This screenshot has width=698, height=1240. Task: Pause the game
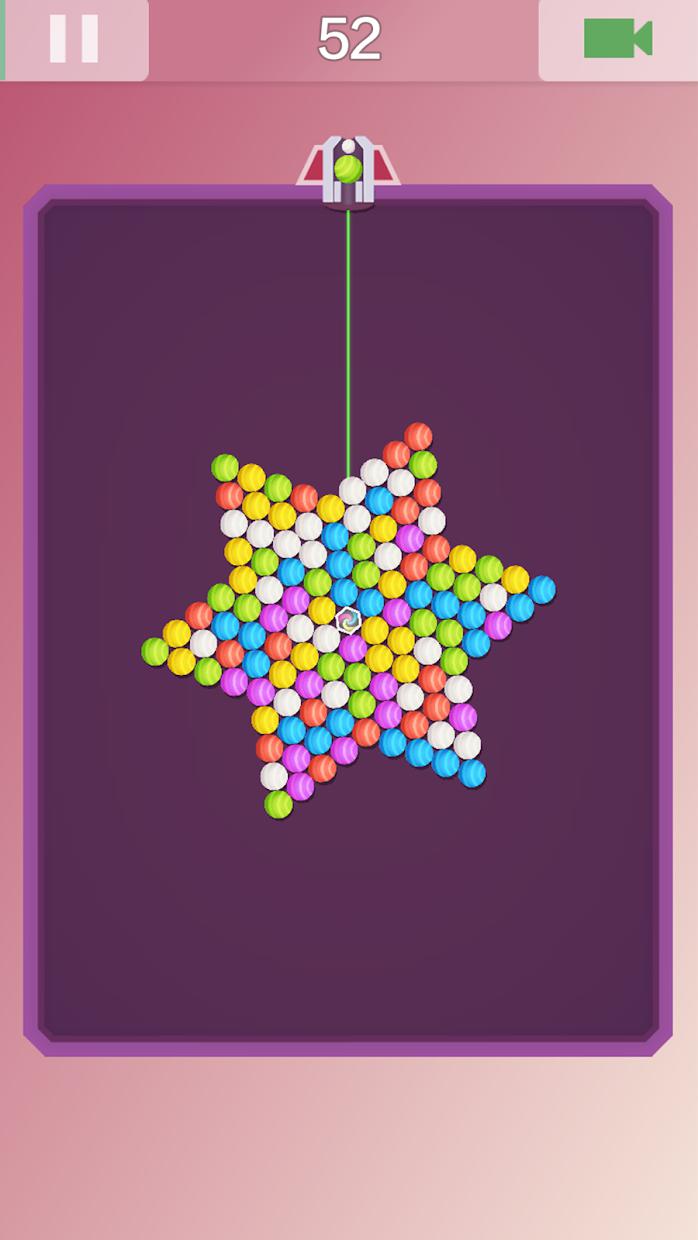(74, 39)
